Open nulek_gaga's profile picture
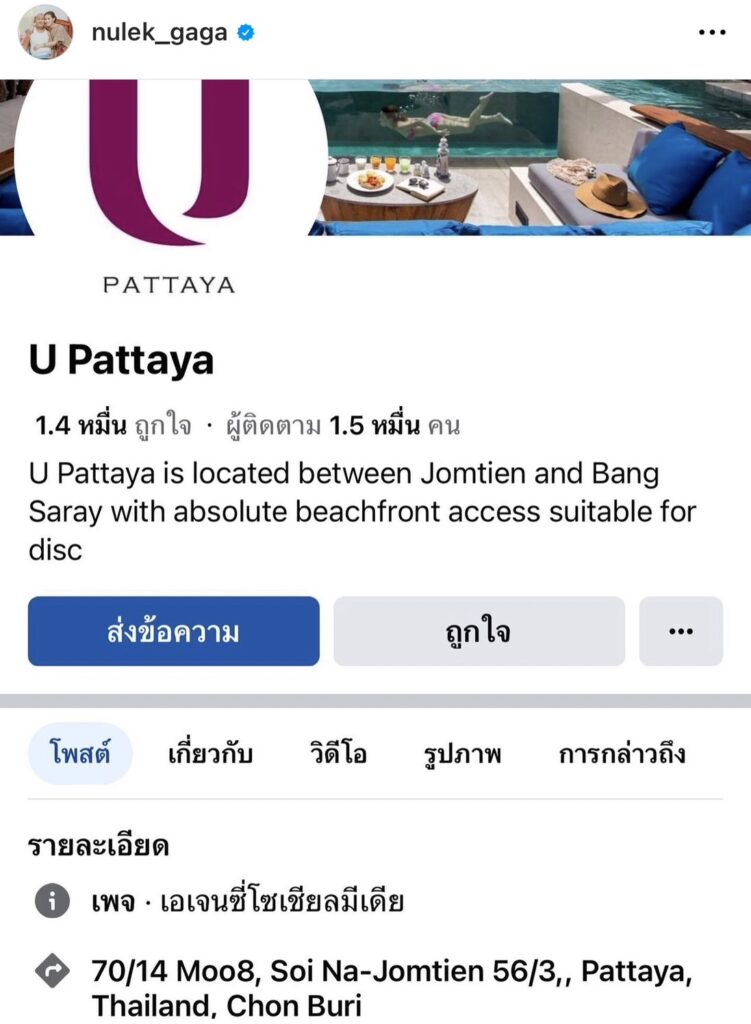 click(x=45, y=33)
